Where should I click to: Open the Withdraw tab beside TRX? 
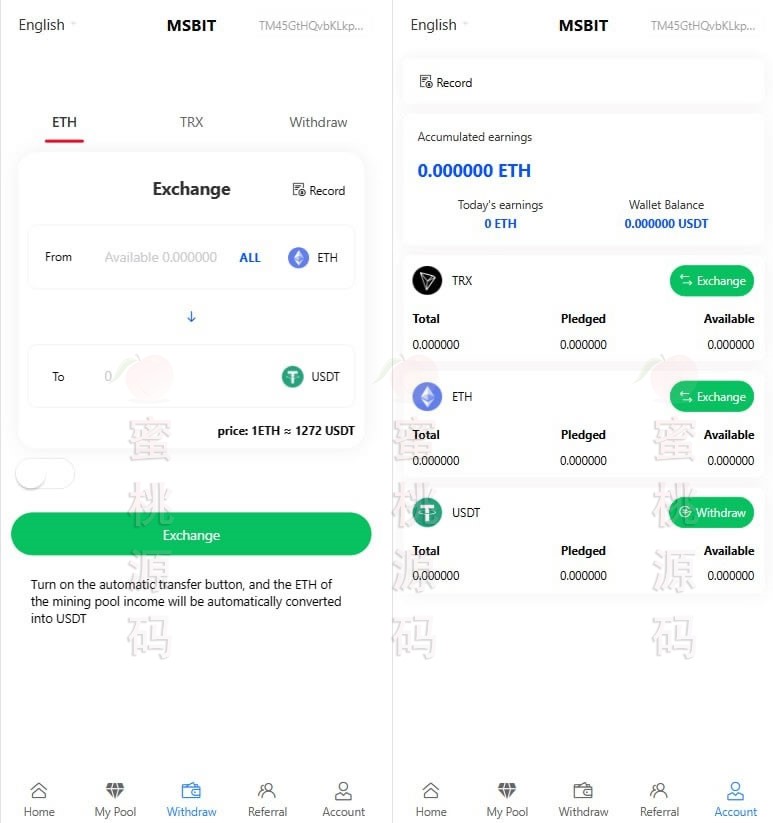pos(318,122)
